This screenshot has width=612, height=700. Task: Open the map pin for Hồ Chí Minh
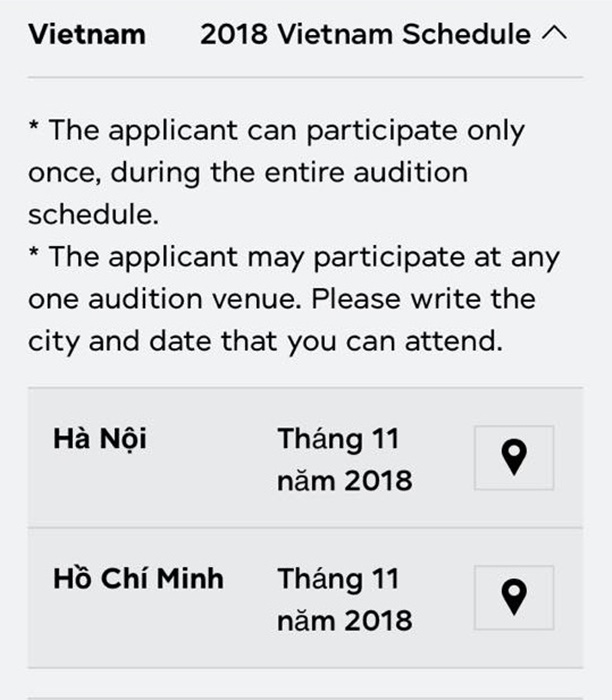(513, 598)
